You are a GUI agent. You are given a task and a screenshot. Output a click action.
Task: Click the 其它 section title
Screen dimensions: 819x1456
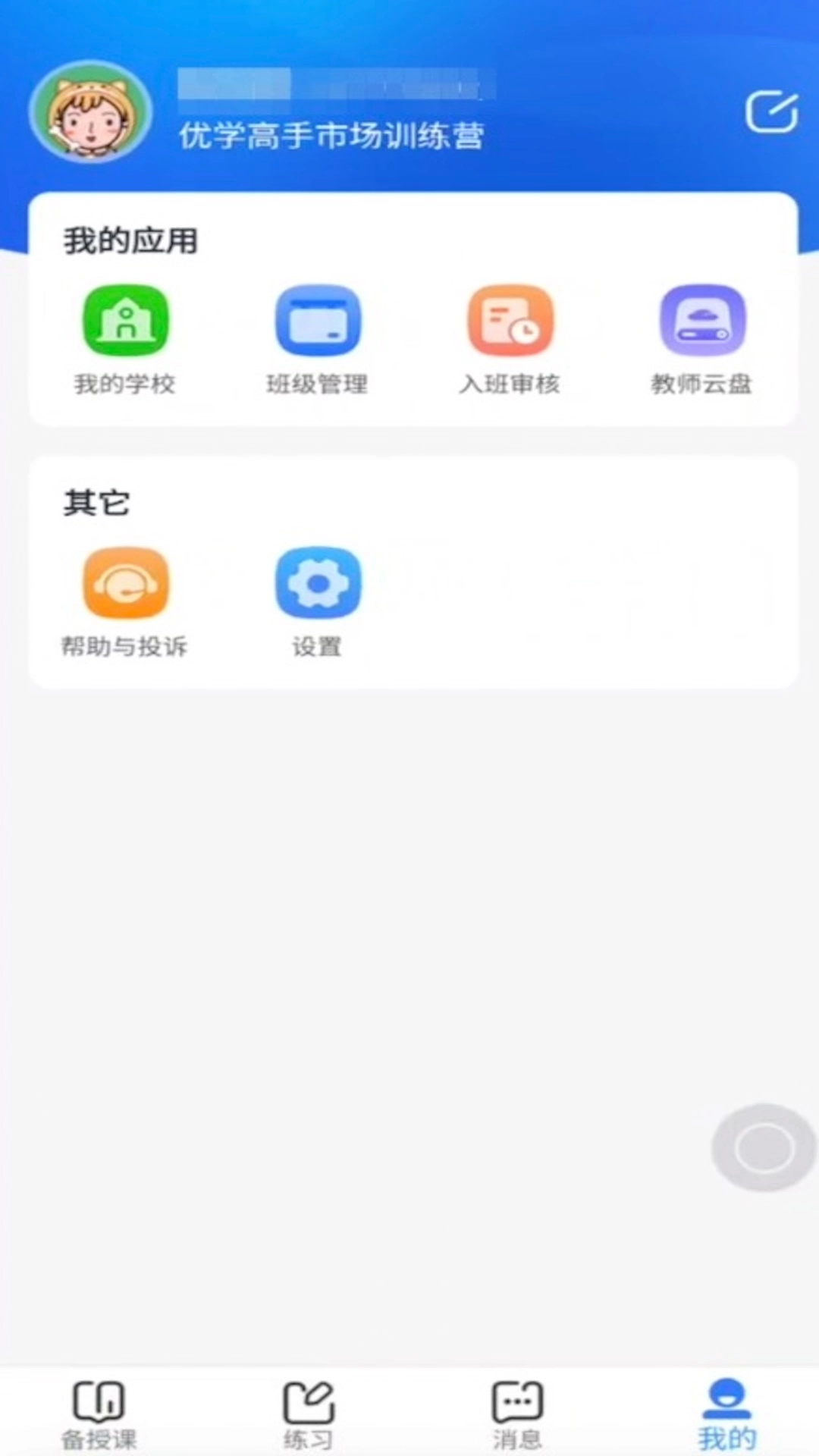[97, 502]
